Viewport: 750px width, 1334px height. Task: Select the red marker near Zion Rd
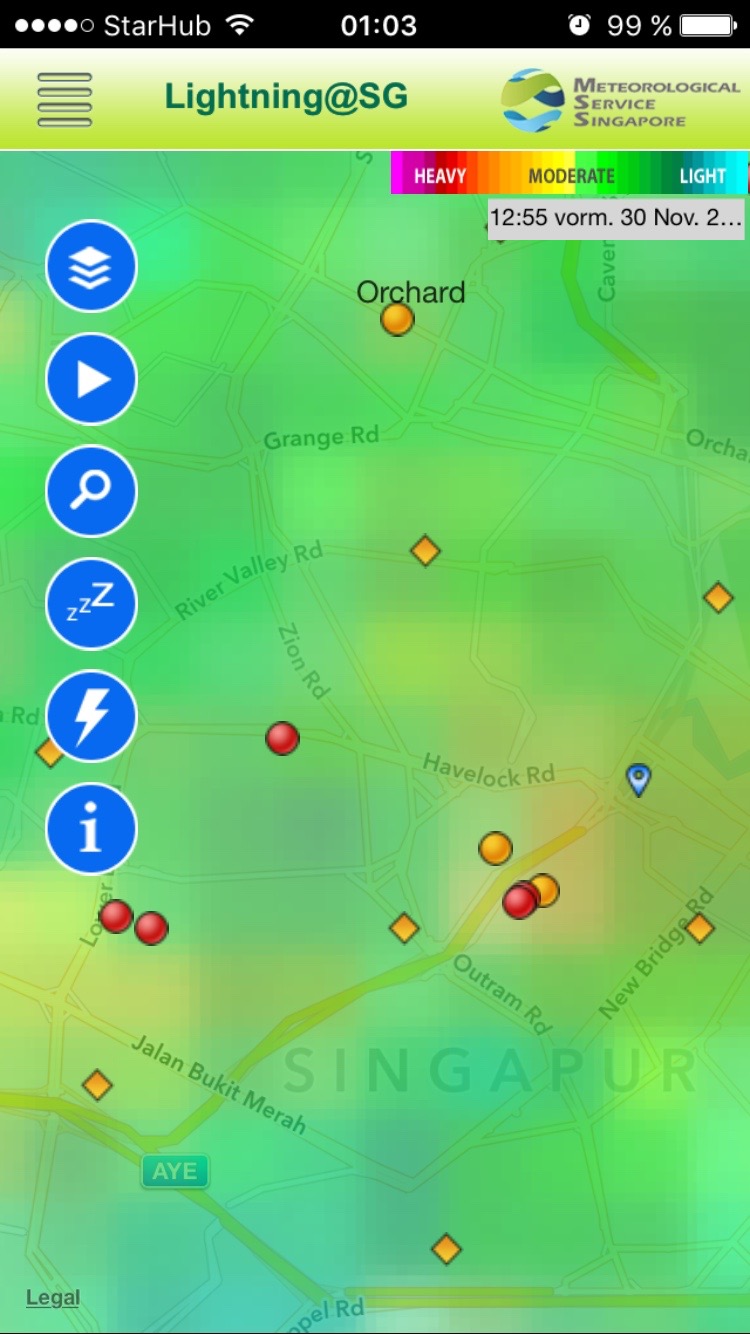click(283, 738)
